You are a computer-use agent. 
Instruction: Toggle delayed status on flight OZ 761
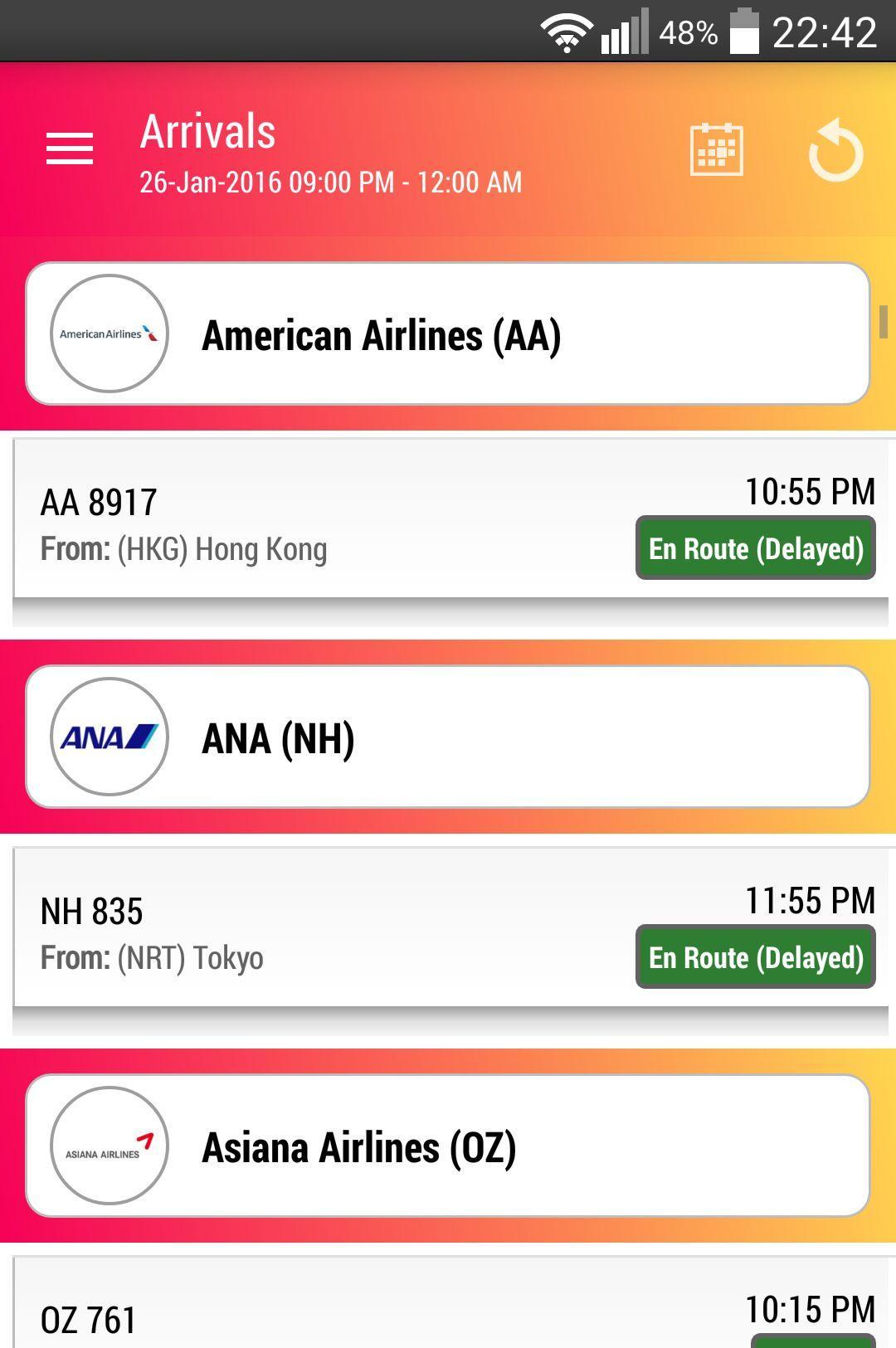point(755,1339)
